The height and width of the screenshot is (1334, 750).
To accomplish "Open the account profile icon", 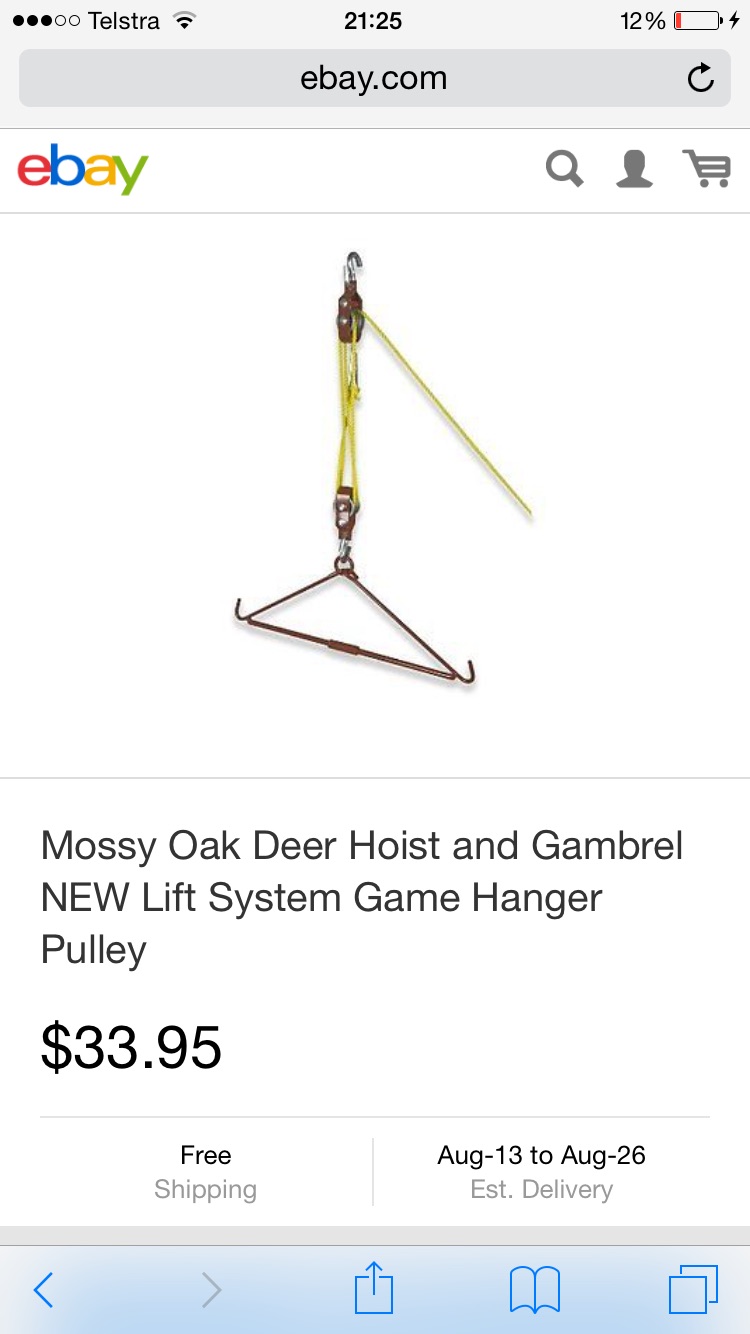I will (x=634, y=169).
